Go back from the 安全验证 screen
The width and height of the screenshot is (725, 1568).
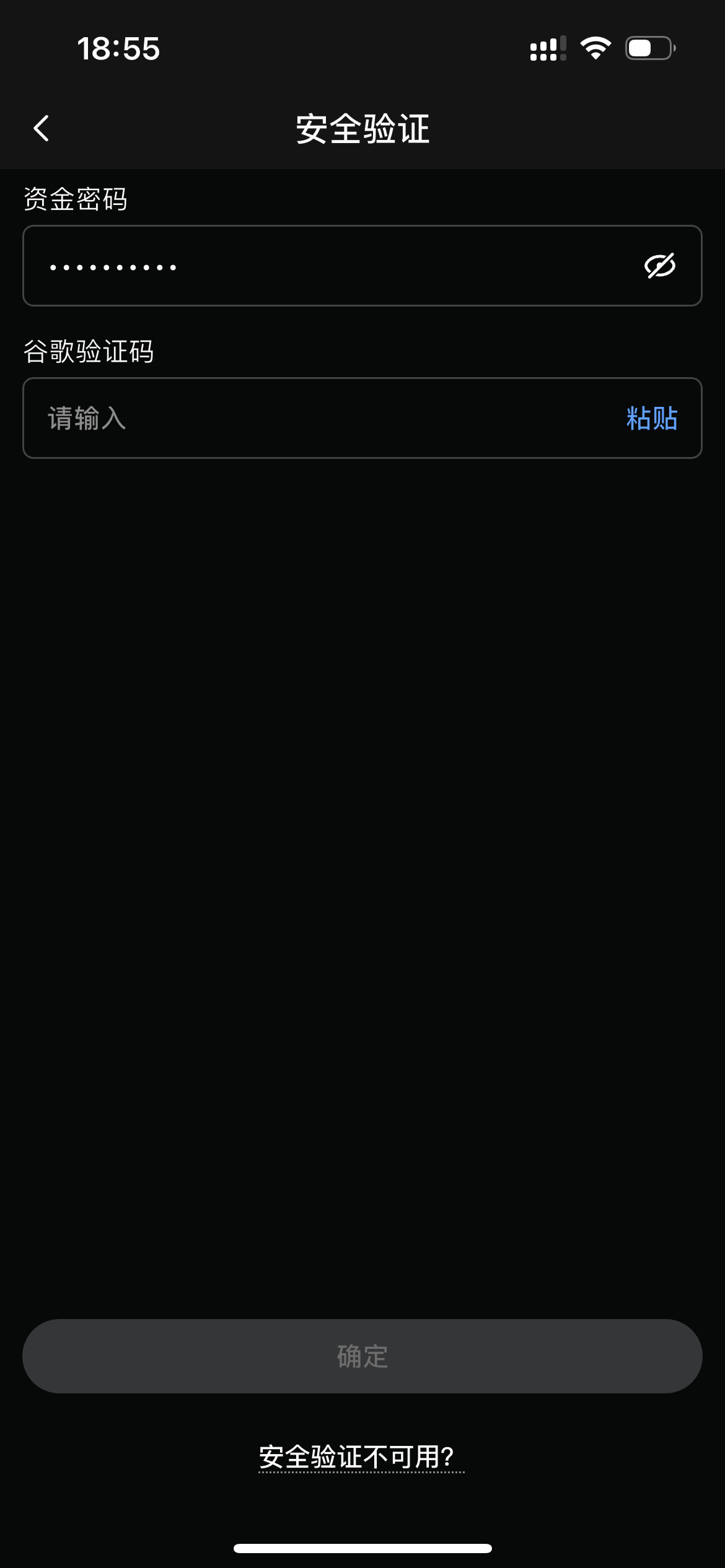pos(42,129)
